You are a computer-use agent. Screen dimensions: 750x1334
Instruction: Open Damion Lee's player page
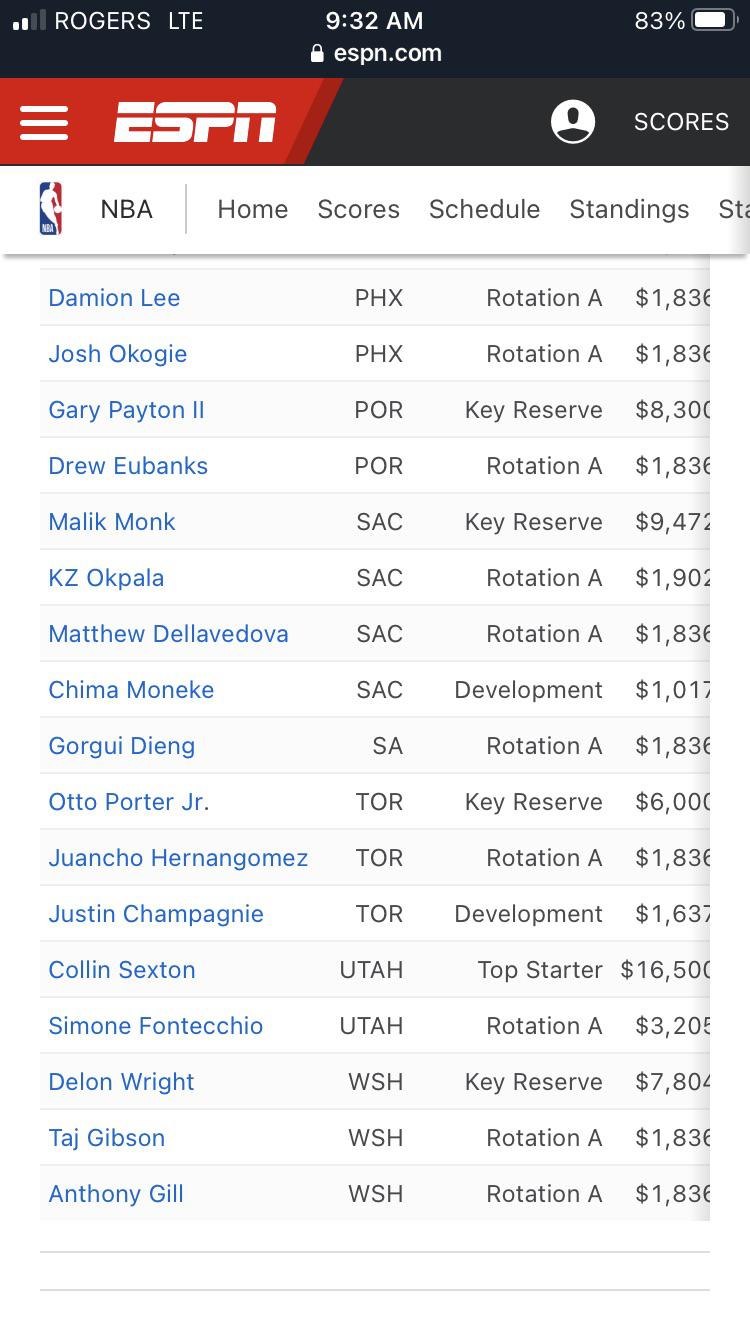pos(114,298)
